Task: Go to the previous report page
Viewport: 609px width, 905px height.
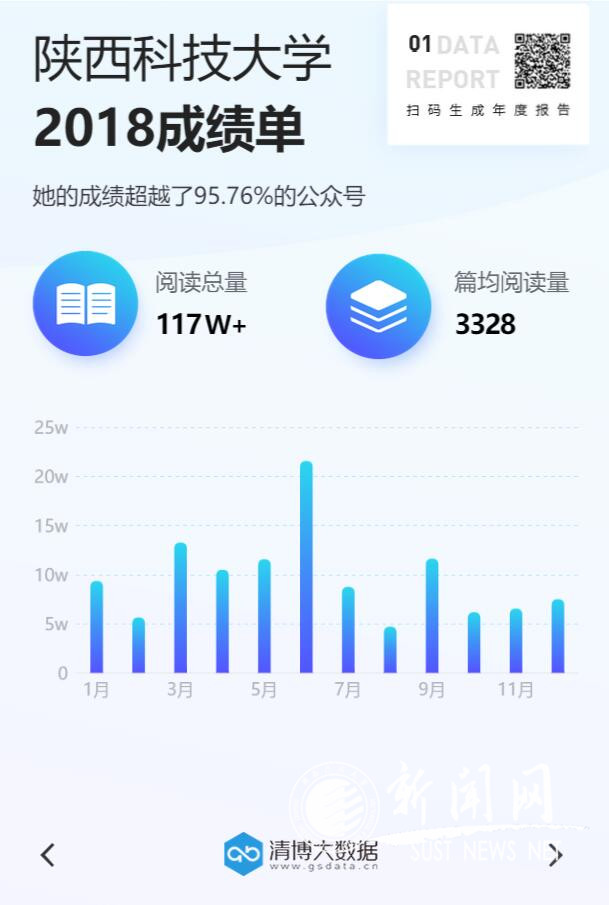Action: [47, 854]
